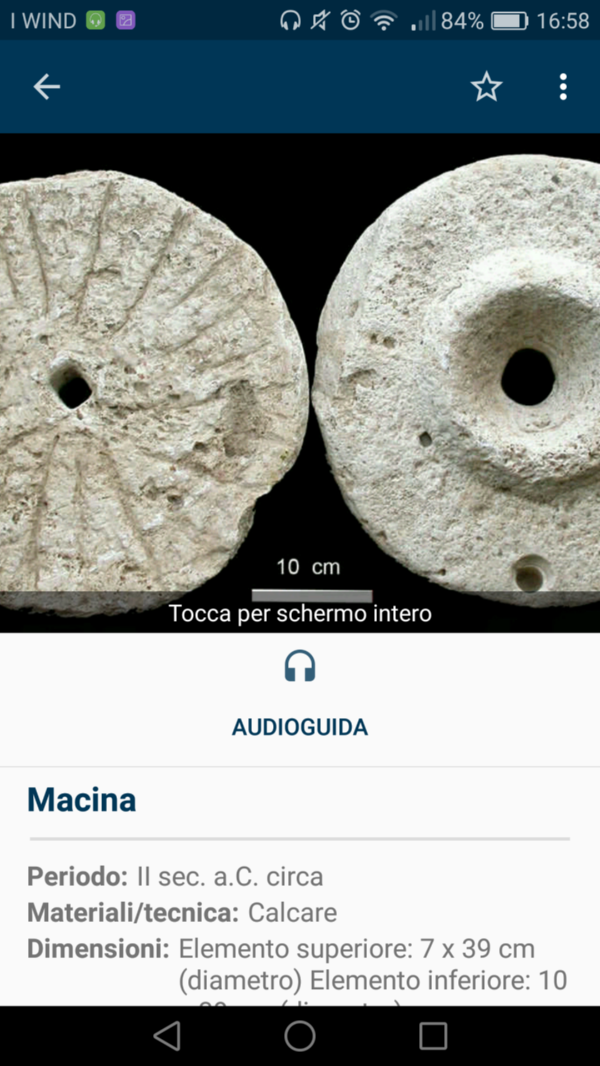Go to the home screen via navigation bar
The height and width of the screenshot is (1066, 600).
(300, 1035)
